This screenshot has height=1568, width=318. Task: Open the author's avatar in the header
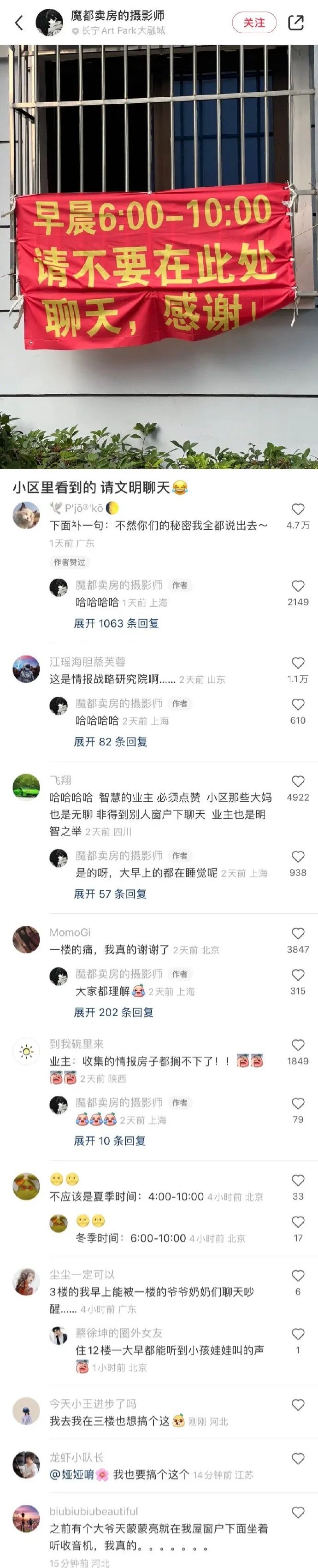click(49, 23)
